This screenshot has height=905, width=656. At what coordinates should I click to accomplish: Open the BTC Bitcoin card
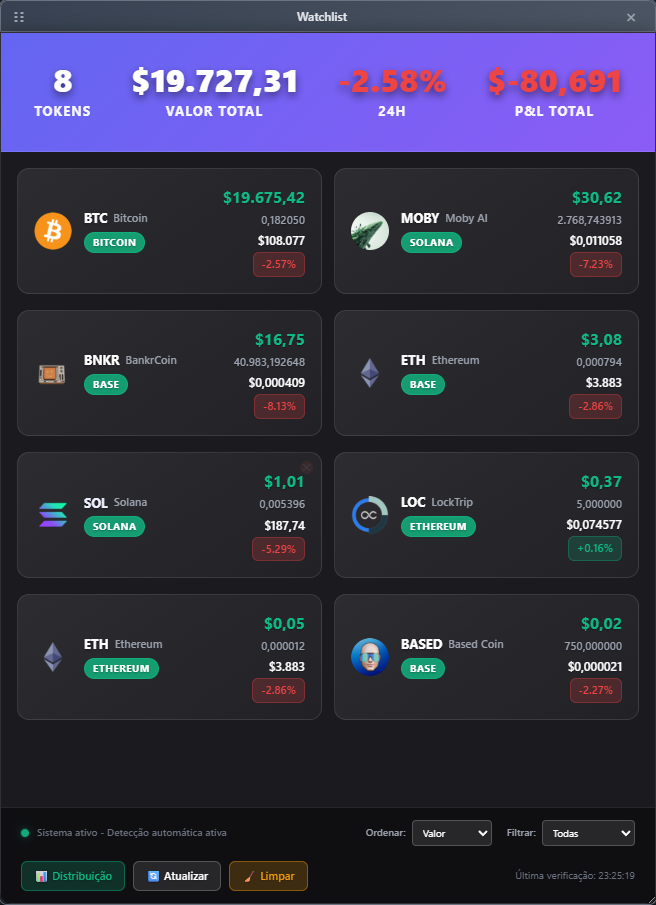pos(169,231)
